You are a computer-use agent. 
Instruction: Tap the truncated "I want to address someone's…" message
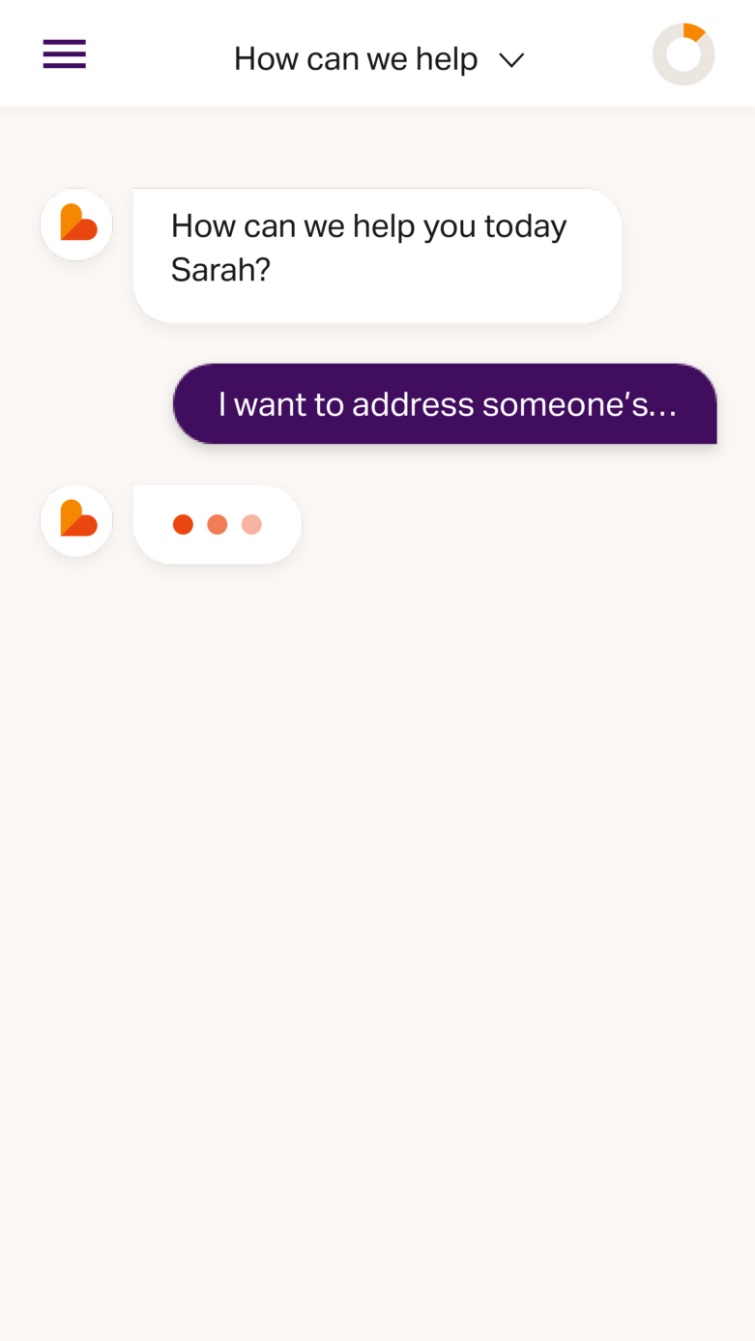pos(445,404)
